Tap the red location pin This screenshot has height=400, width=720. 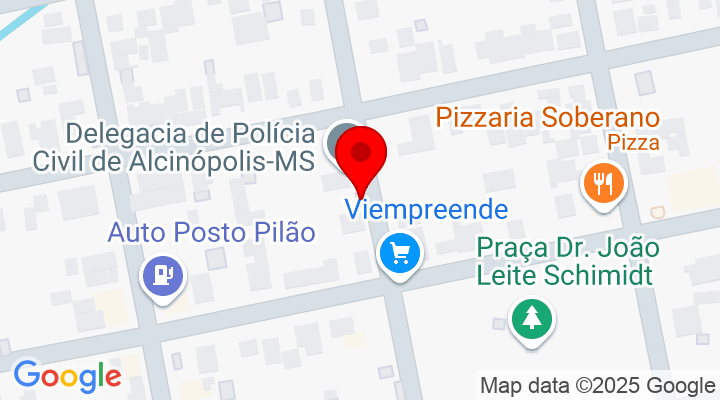(361, 154)
